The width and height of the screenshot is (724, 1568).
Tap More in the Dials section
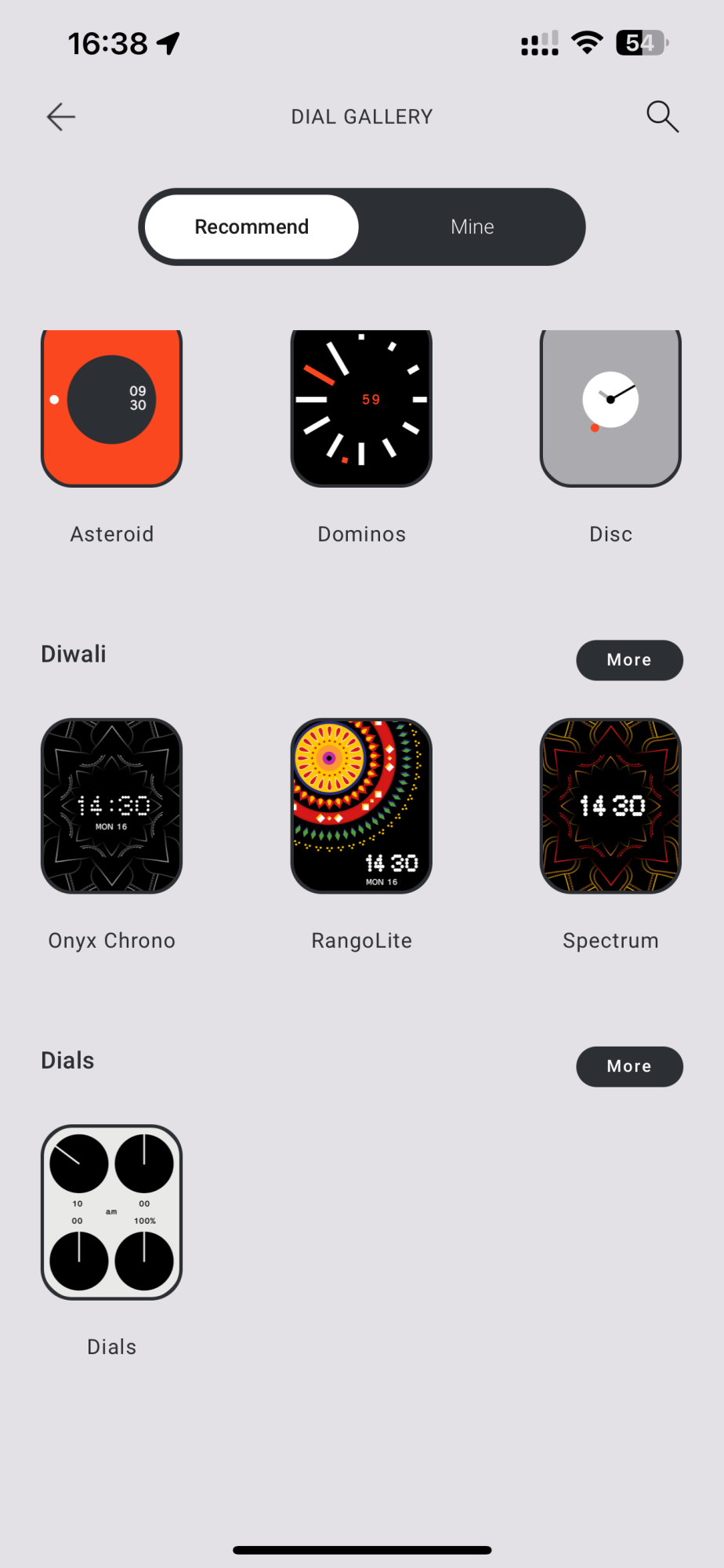pos(629,1066)
